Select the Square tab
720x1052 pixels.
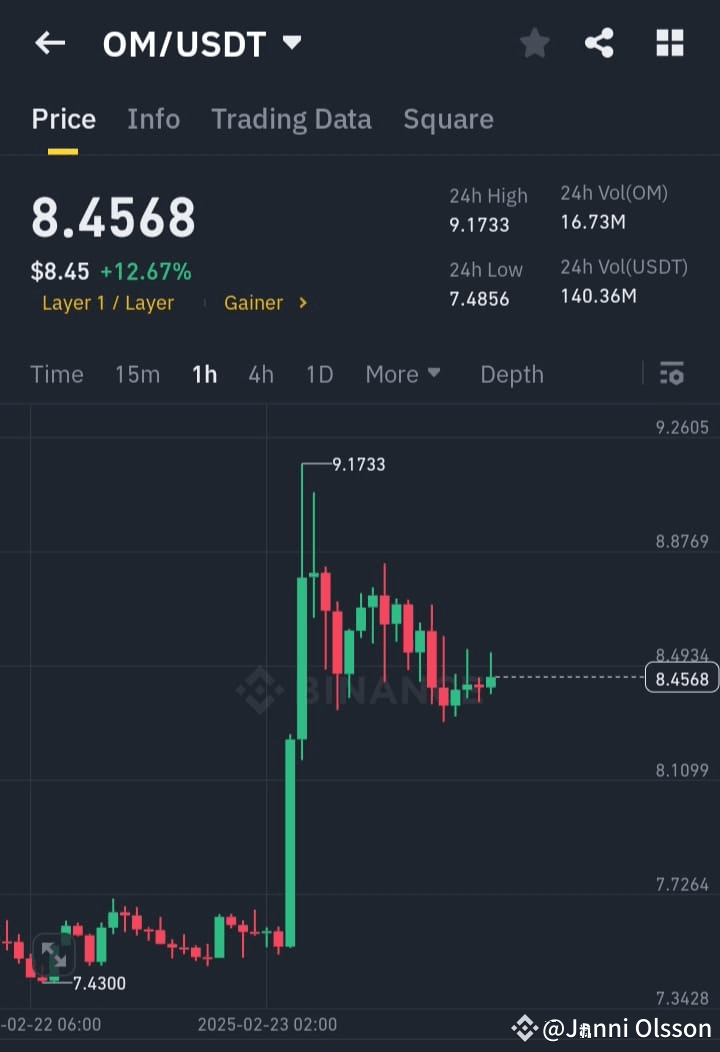(x=448, y=119)
